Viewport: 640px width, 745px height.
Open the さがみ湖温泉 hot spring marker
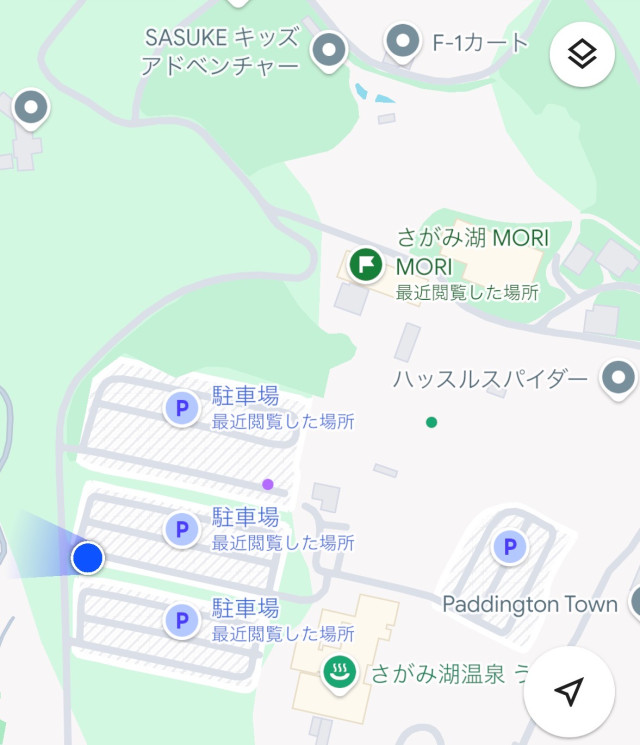tap(340, 671)
